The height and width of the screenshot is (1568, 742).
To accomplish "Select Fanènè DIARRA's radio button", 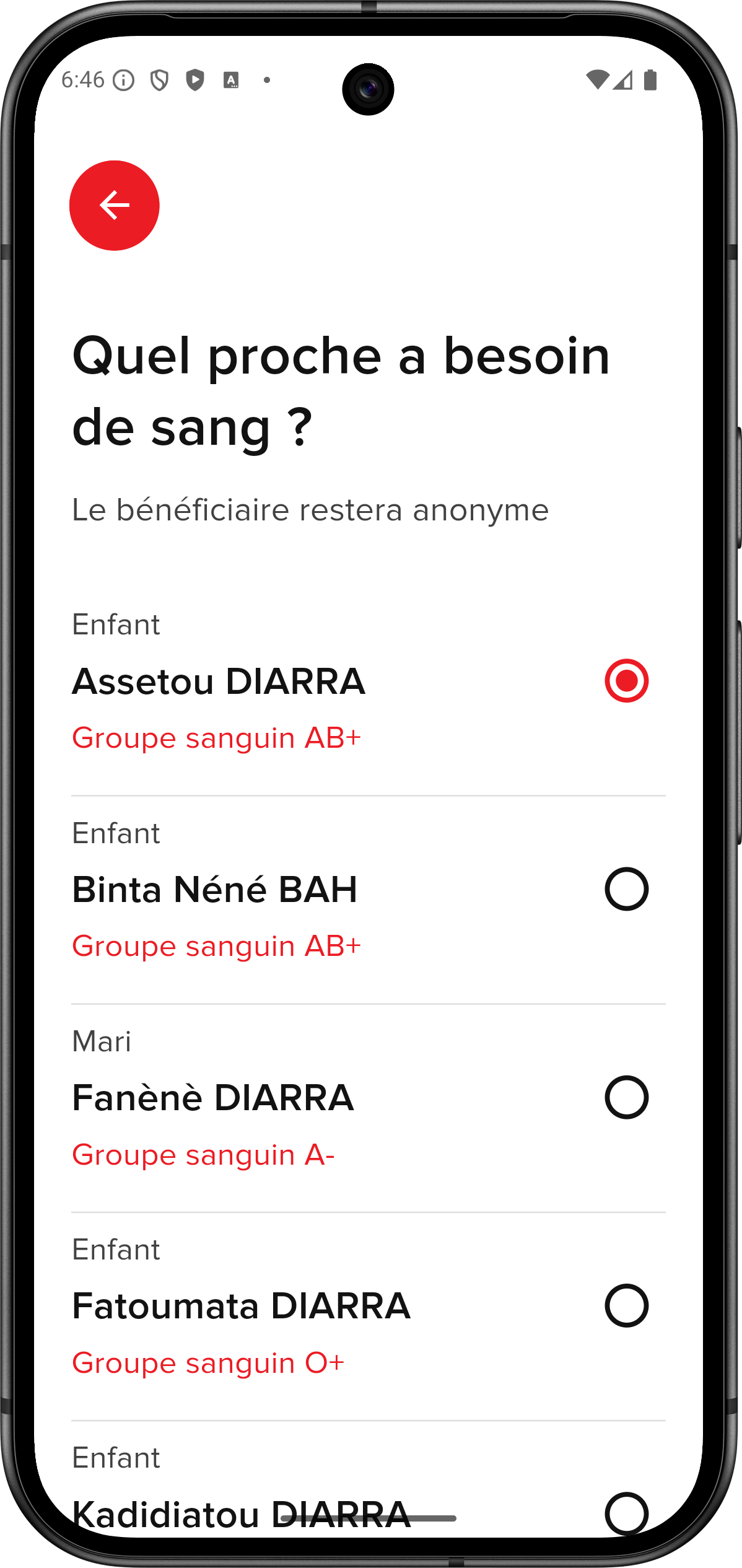I will pos(627,1098).
